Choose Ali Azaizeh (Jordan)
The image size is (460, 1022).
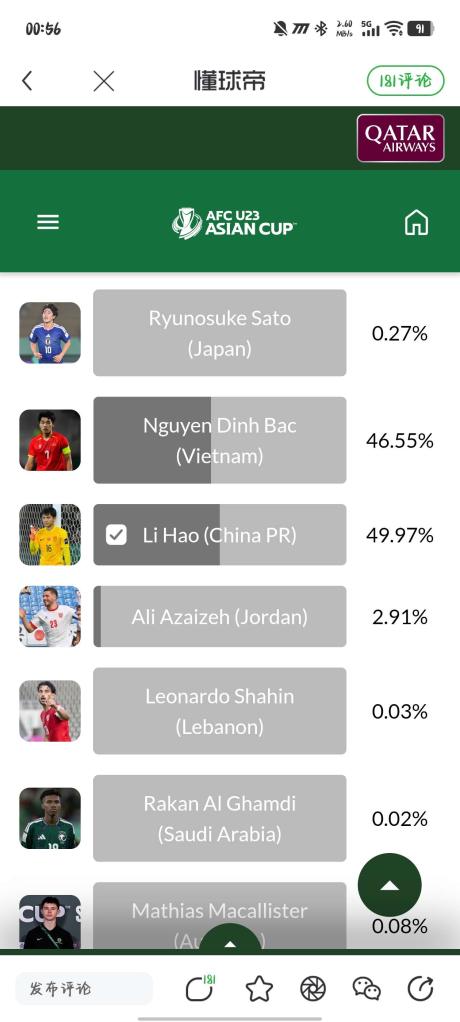220,617
